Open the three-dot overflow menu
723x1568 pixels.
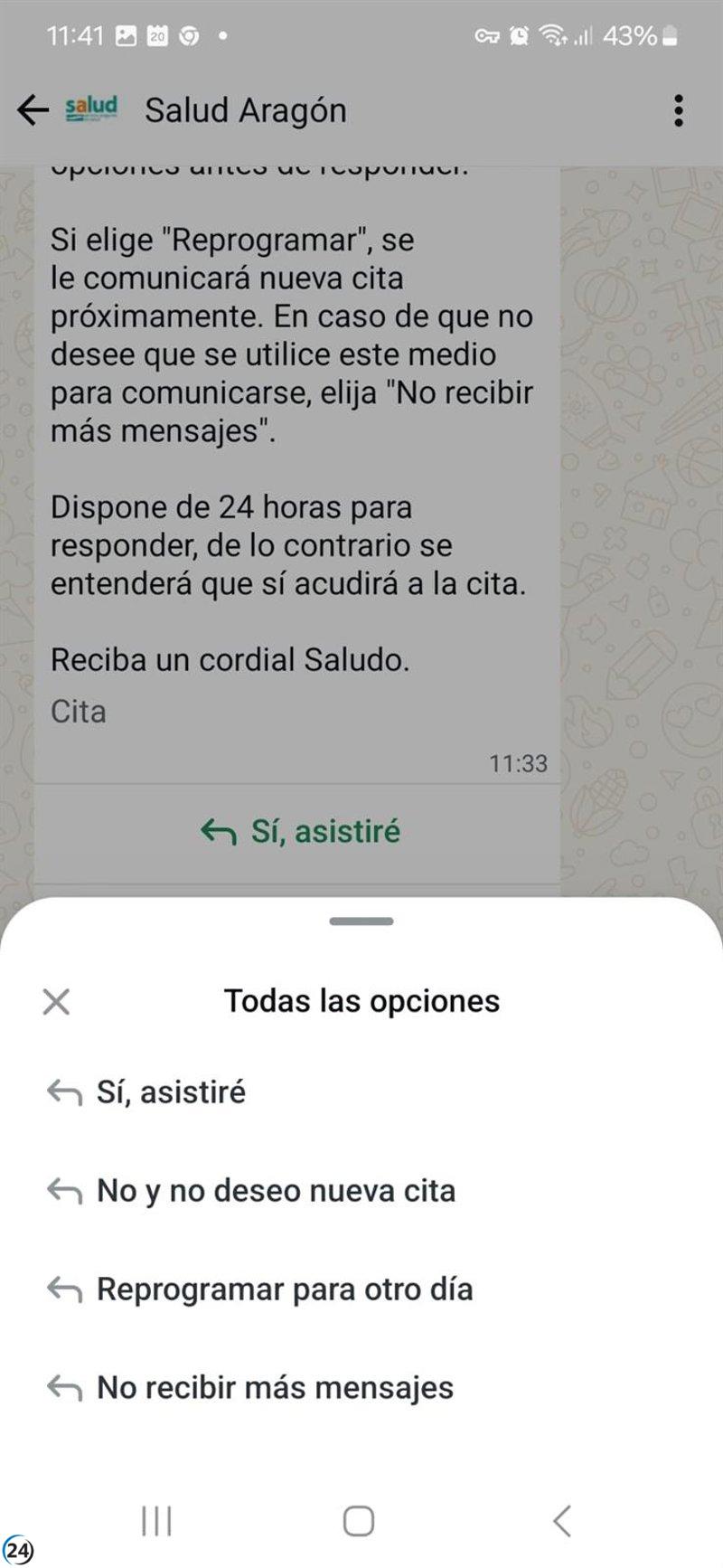679,110
